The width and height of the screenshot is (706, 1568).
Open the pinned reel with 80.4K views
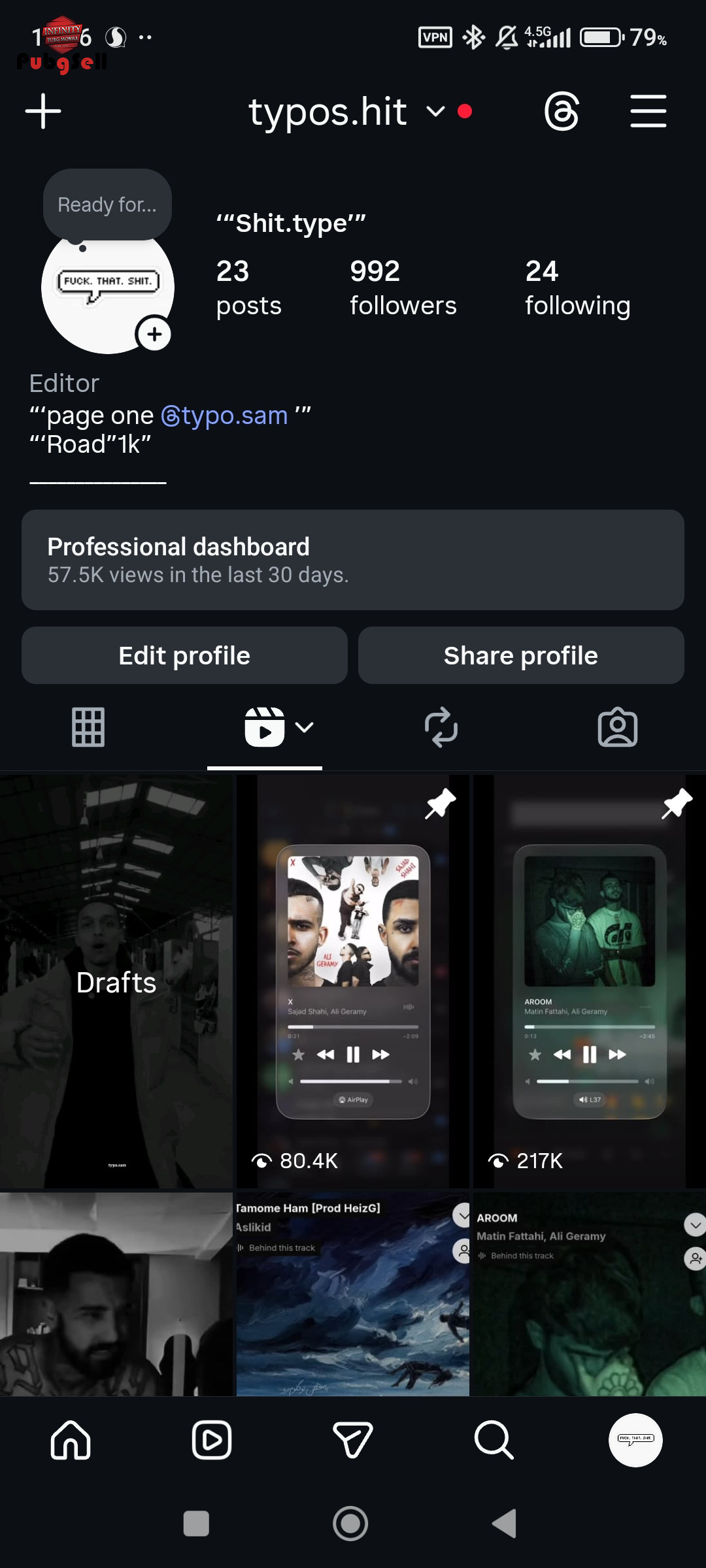[x=353, y=982]
